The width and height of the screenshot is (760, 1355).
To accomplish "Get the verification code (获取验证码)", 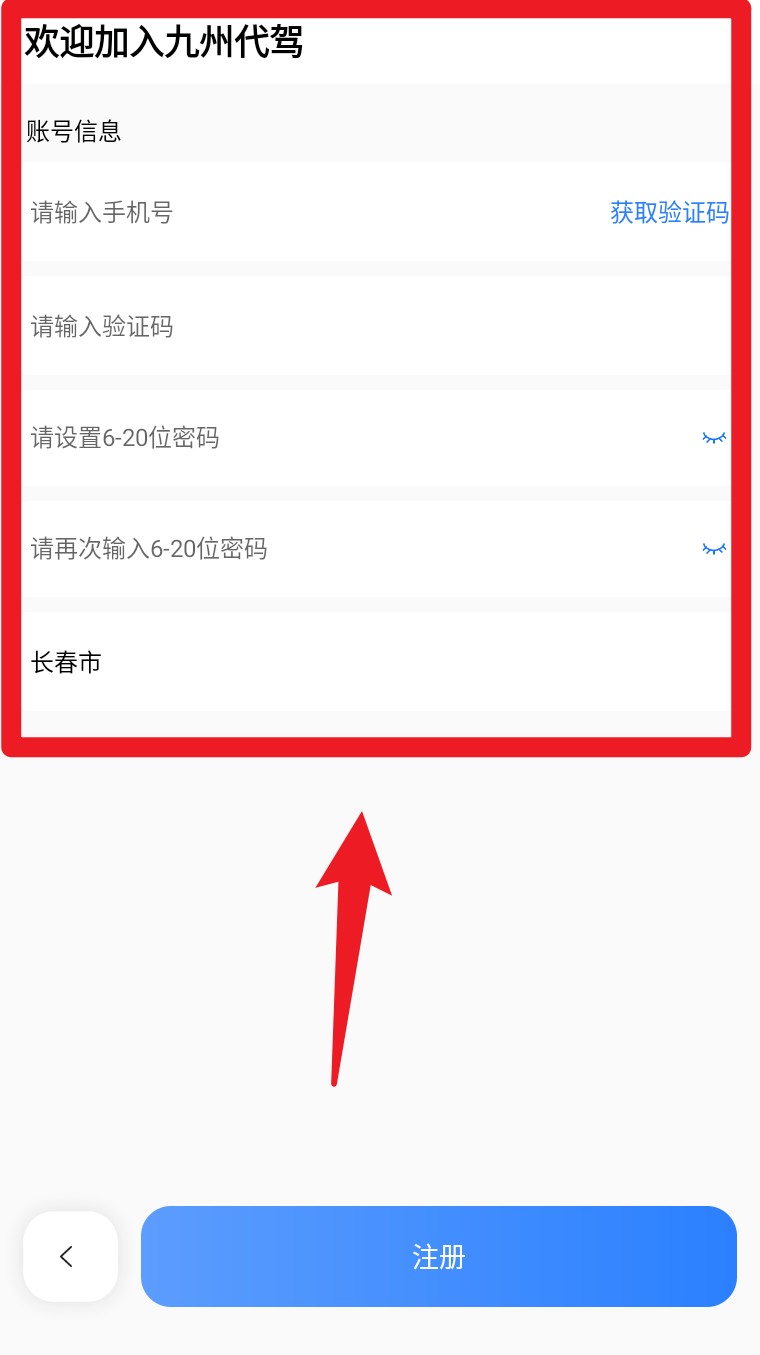I will click(669, 213).
